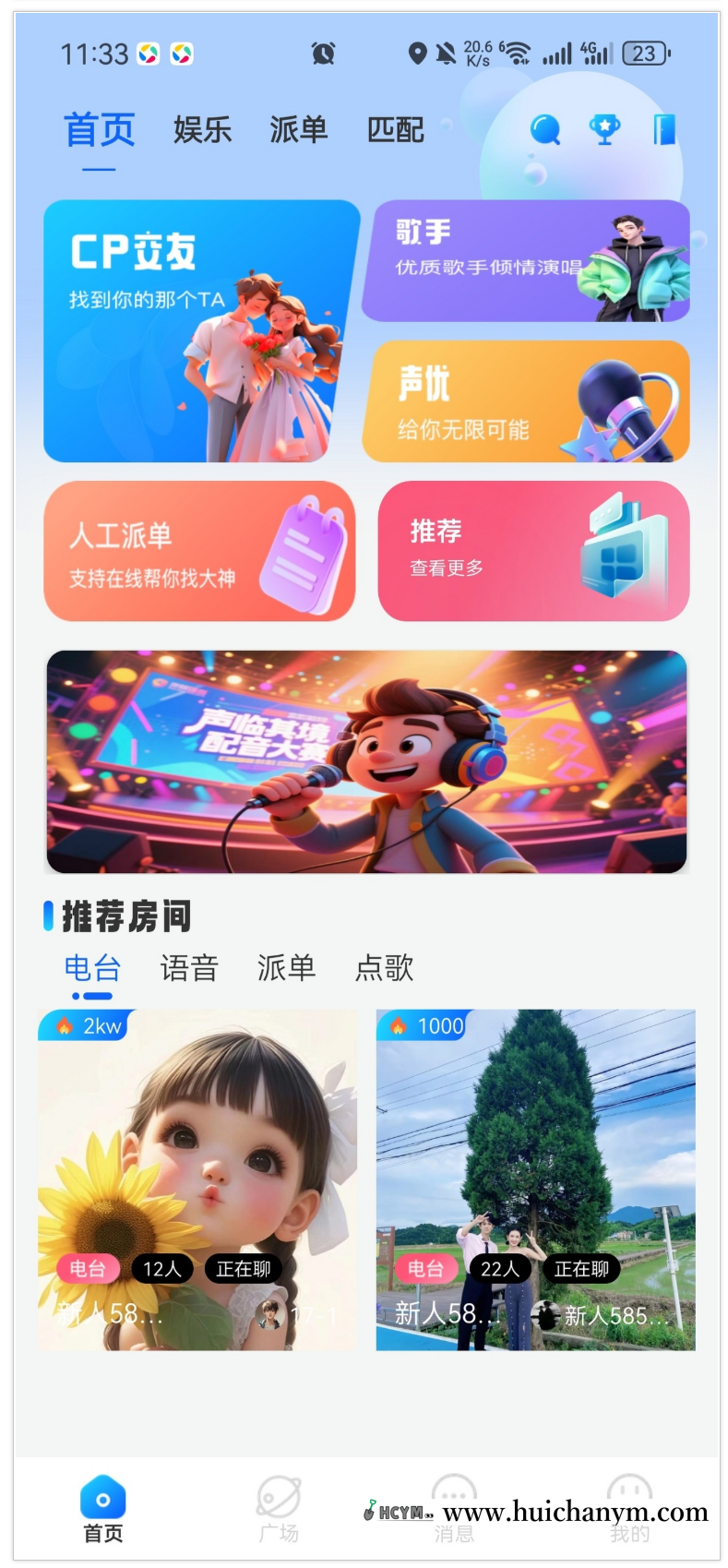Open the search icon at top right
The image size is (728, 1568).
(545, 130)
